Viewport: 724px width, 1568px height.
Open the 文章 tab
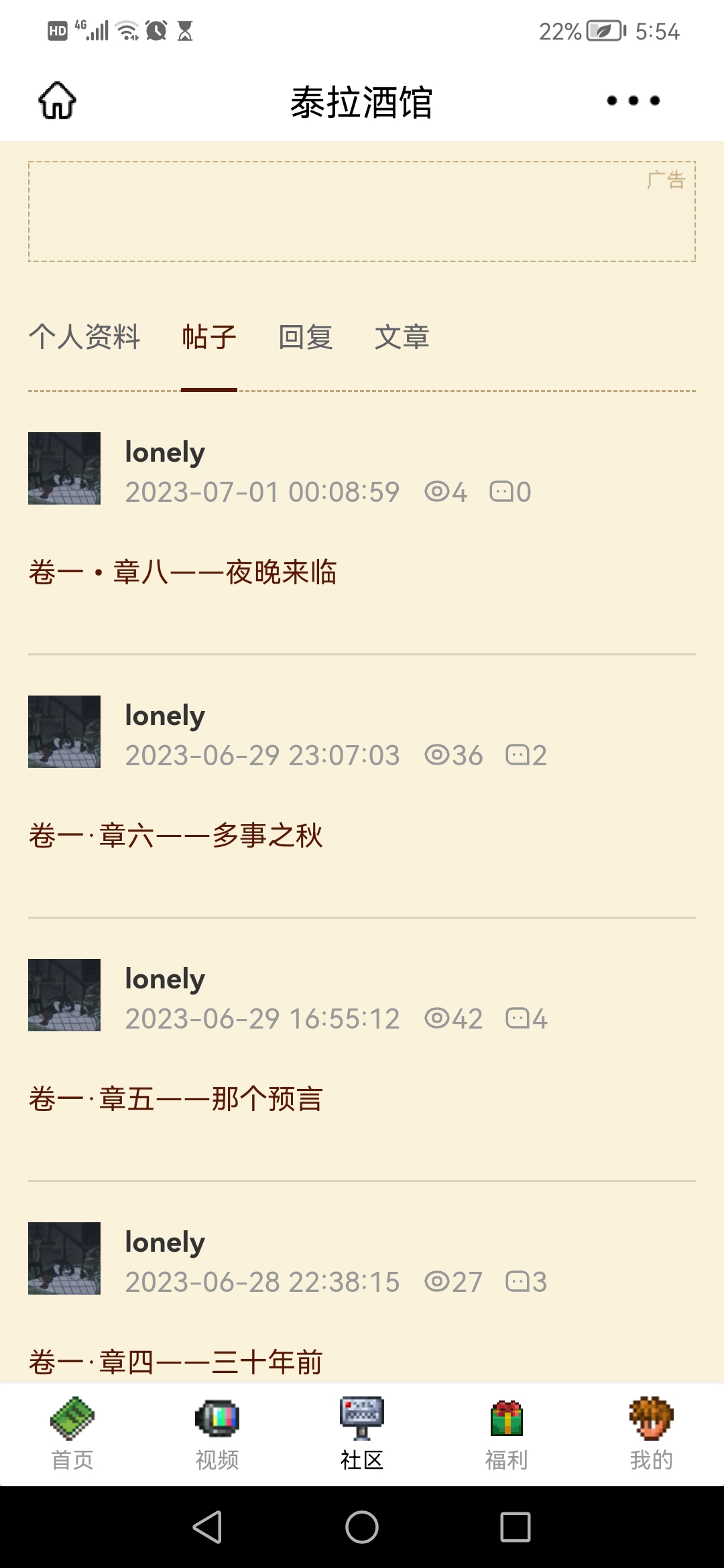coord(404,338)
